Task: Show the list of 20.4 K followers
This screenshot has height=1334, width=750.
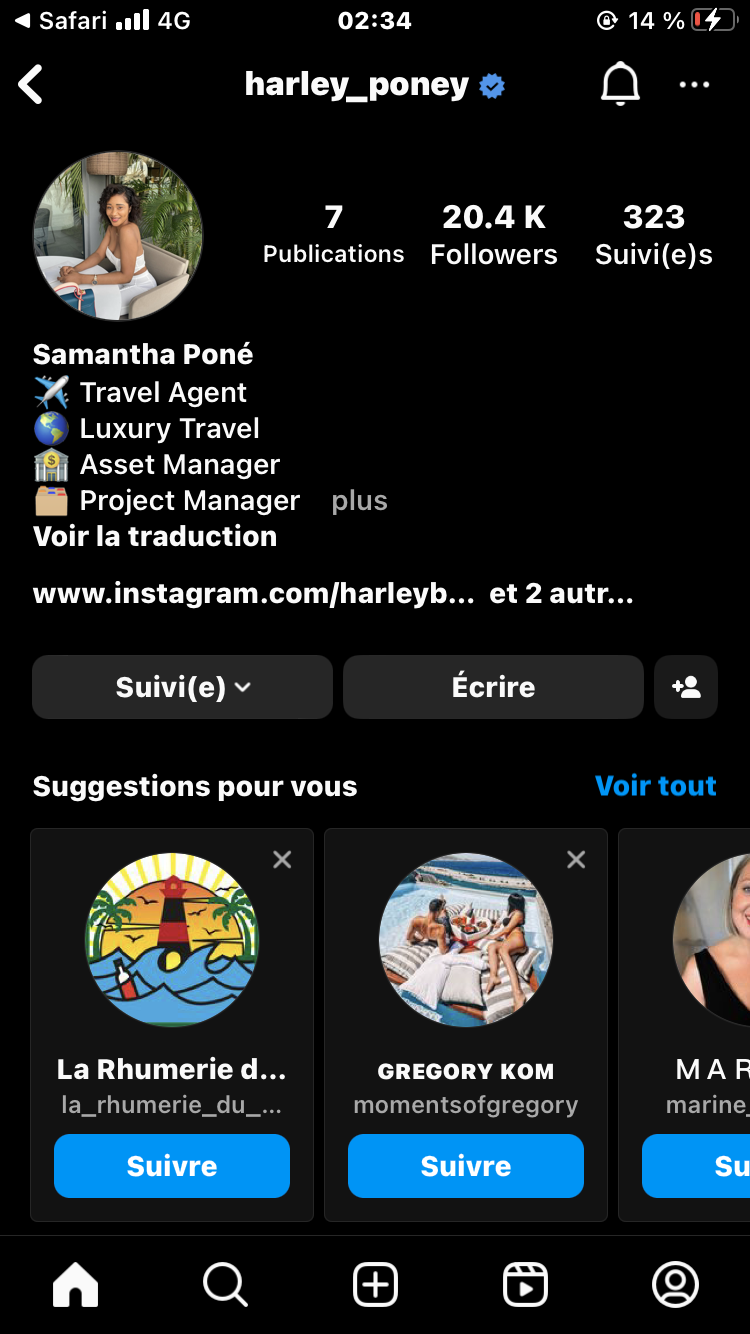Action: [x=494, y=235]
